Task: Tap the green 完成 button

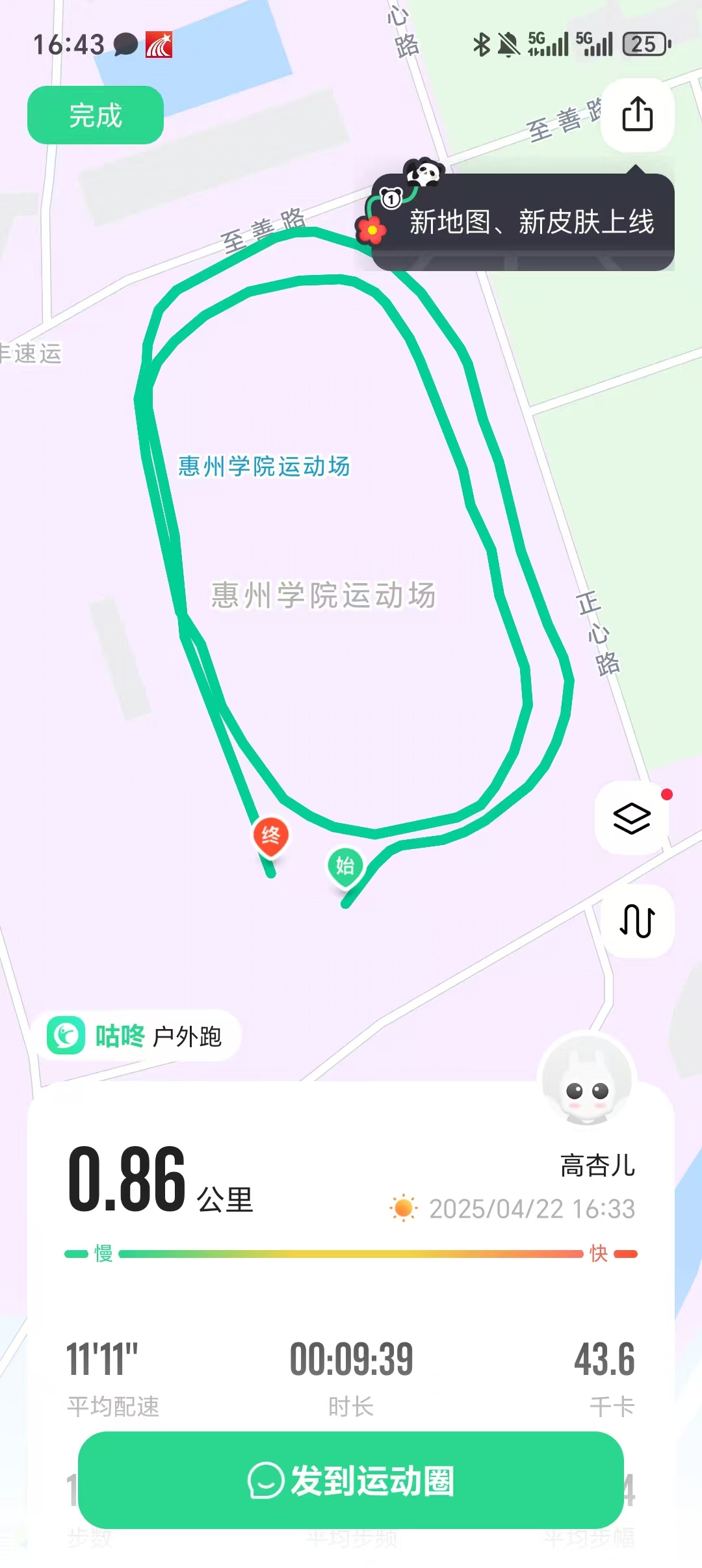Action: tap(95, 115)
